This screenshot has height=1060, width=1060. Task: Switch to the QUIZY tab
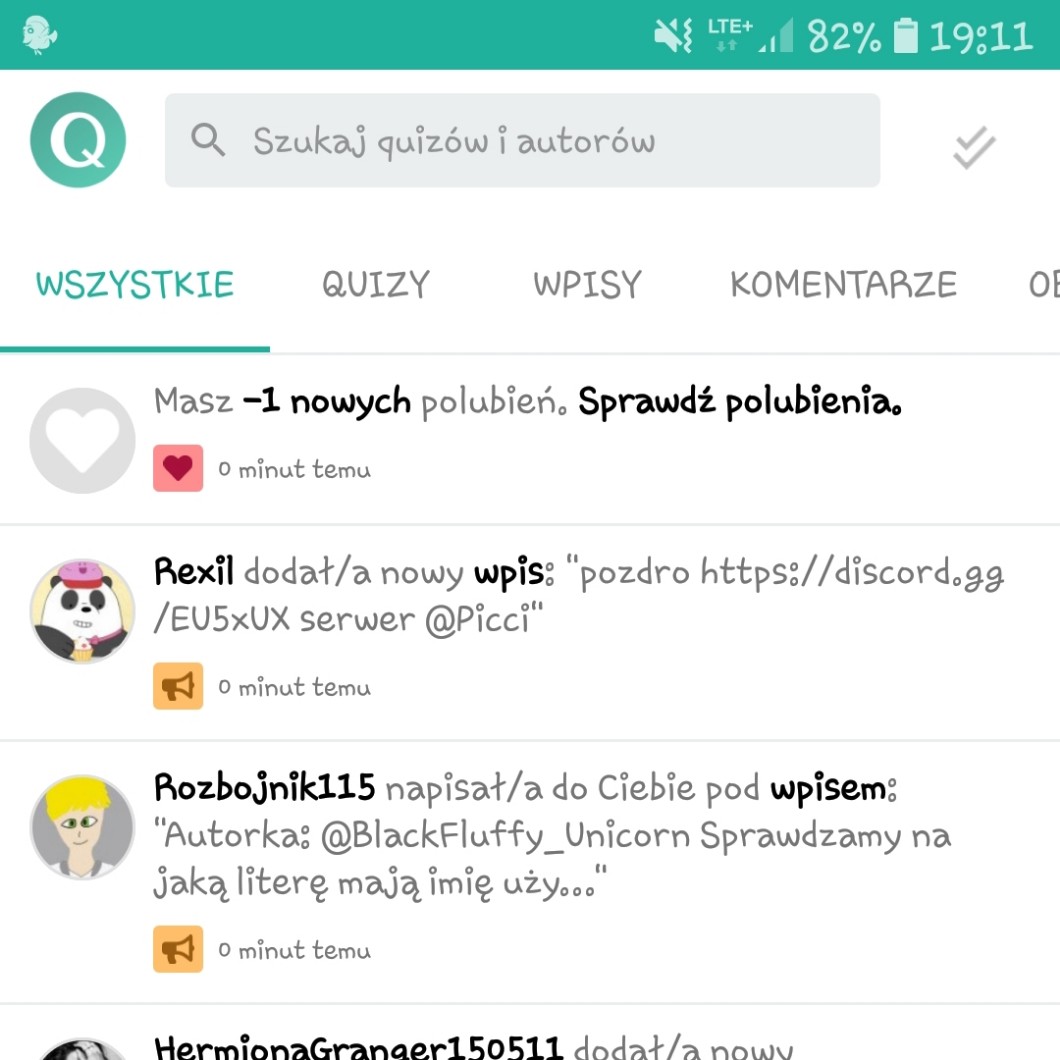[x=376, y=285]
